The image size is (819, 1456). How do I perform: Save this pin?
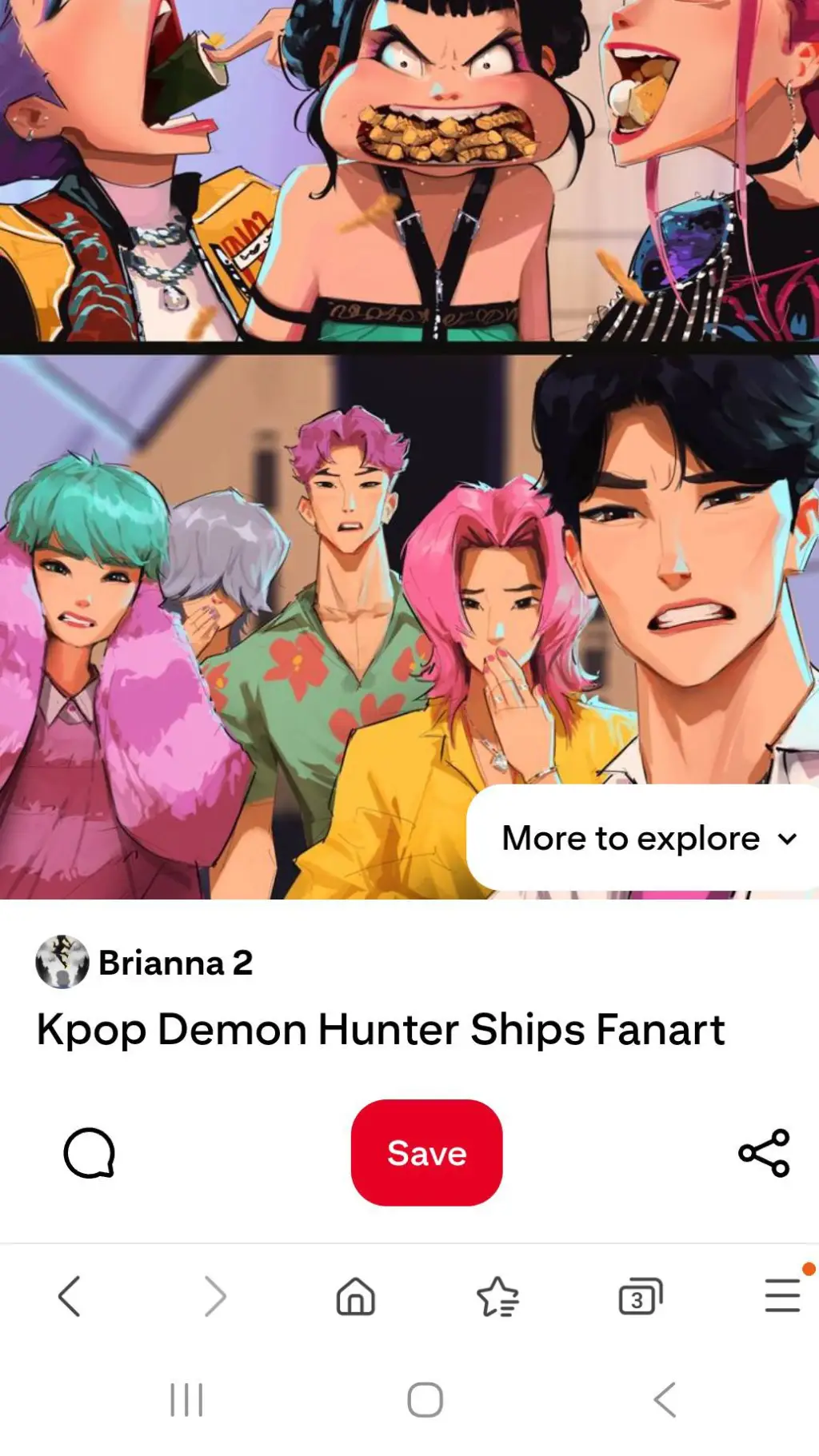pyautogui.click(x=426, y=1152)
